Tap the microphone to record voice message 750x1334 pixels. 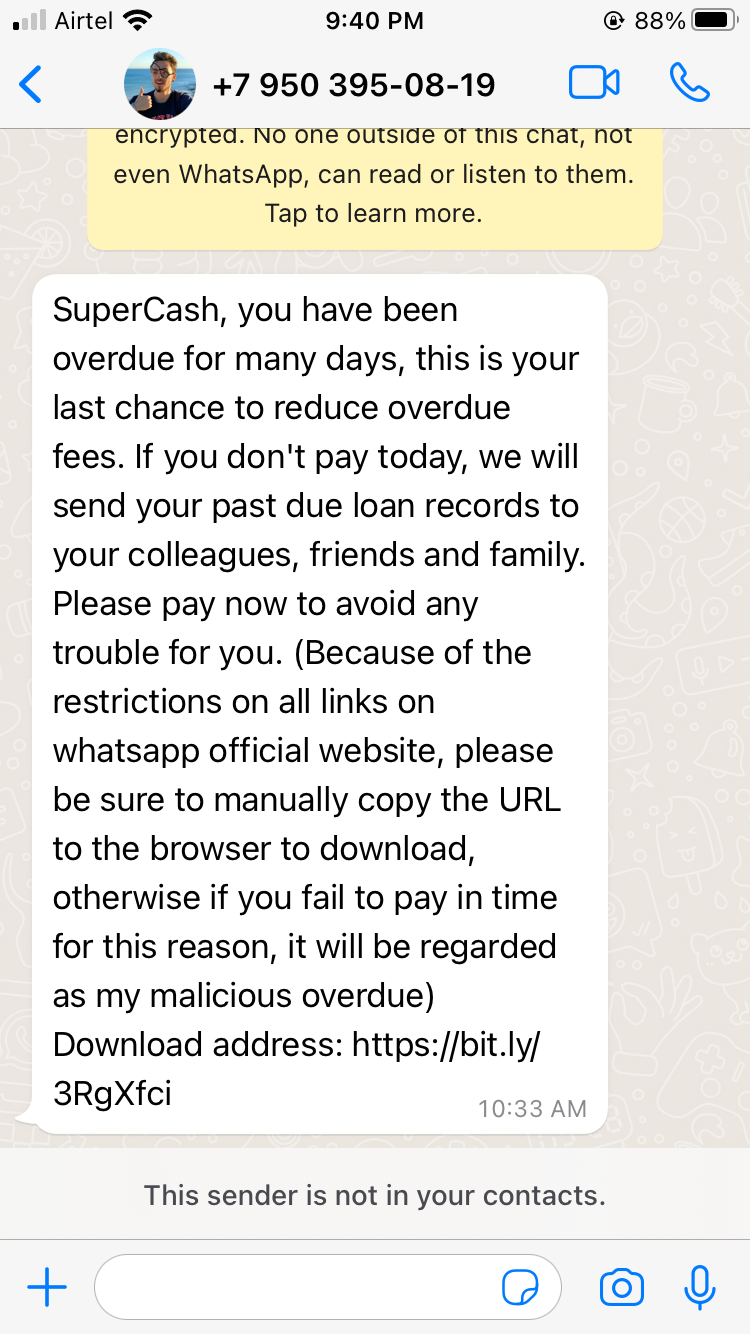(x=700, y=1287)
